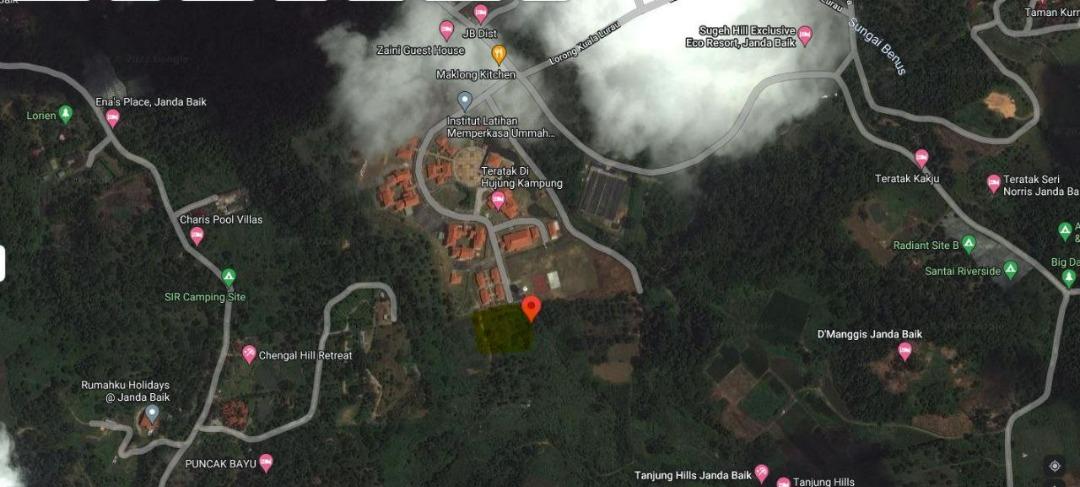Tap the Tanjung Hills Janda Baik marker
1080x487 pixels.
(x=761, y=474)
